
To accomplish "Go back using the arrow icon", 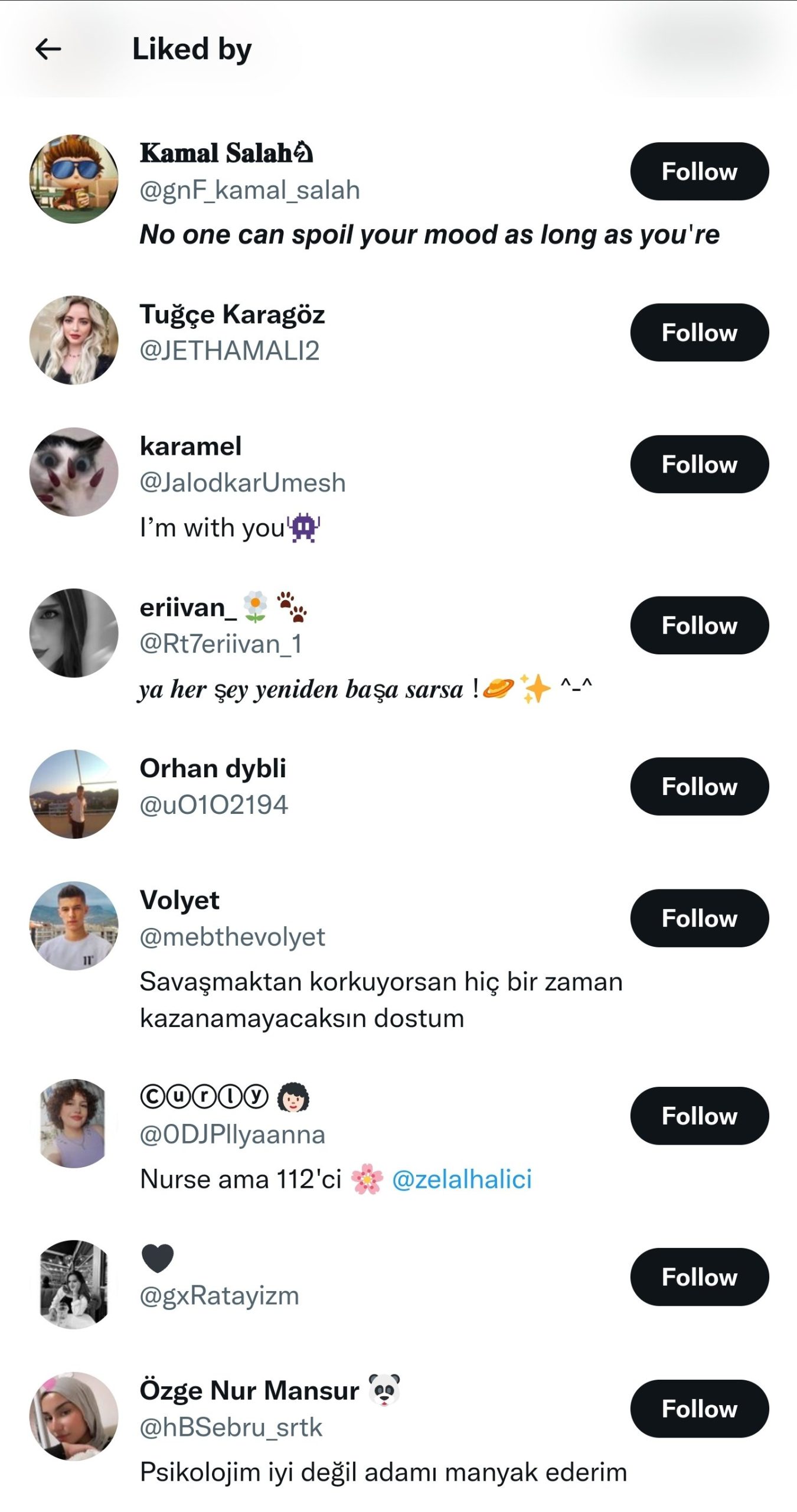I will pyautogui.click(x=48, y=49).
